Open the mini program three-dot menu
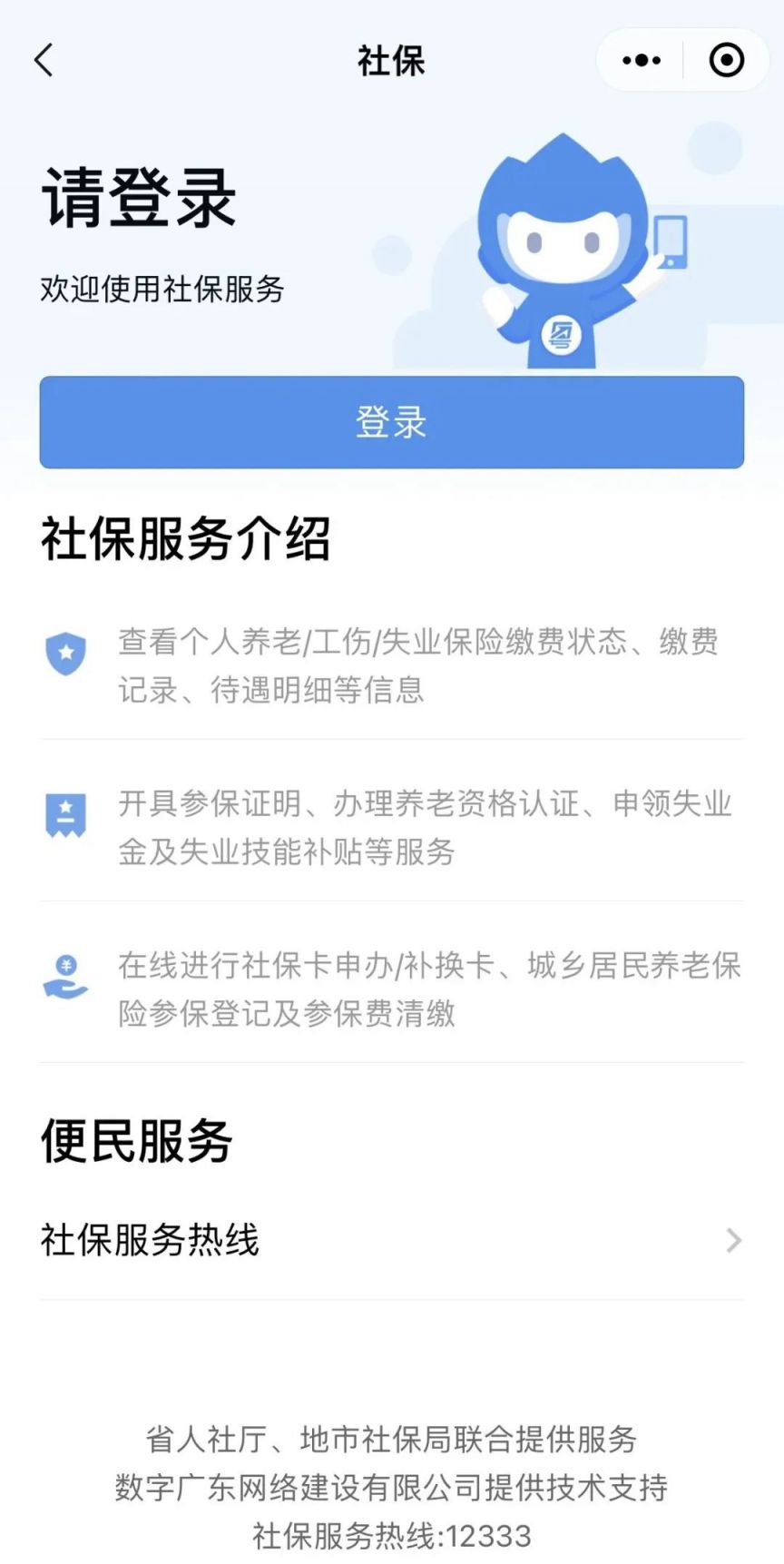This screenshot has width=784, height=1564. pyautogui.click(x=642, y=61)
